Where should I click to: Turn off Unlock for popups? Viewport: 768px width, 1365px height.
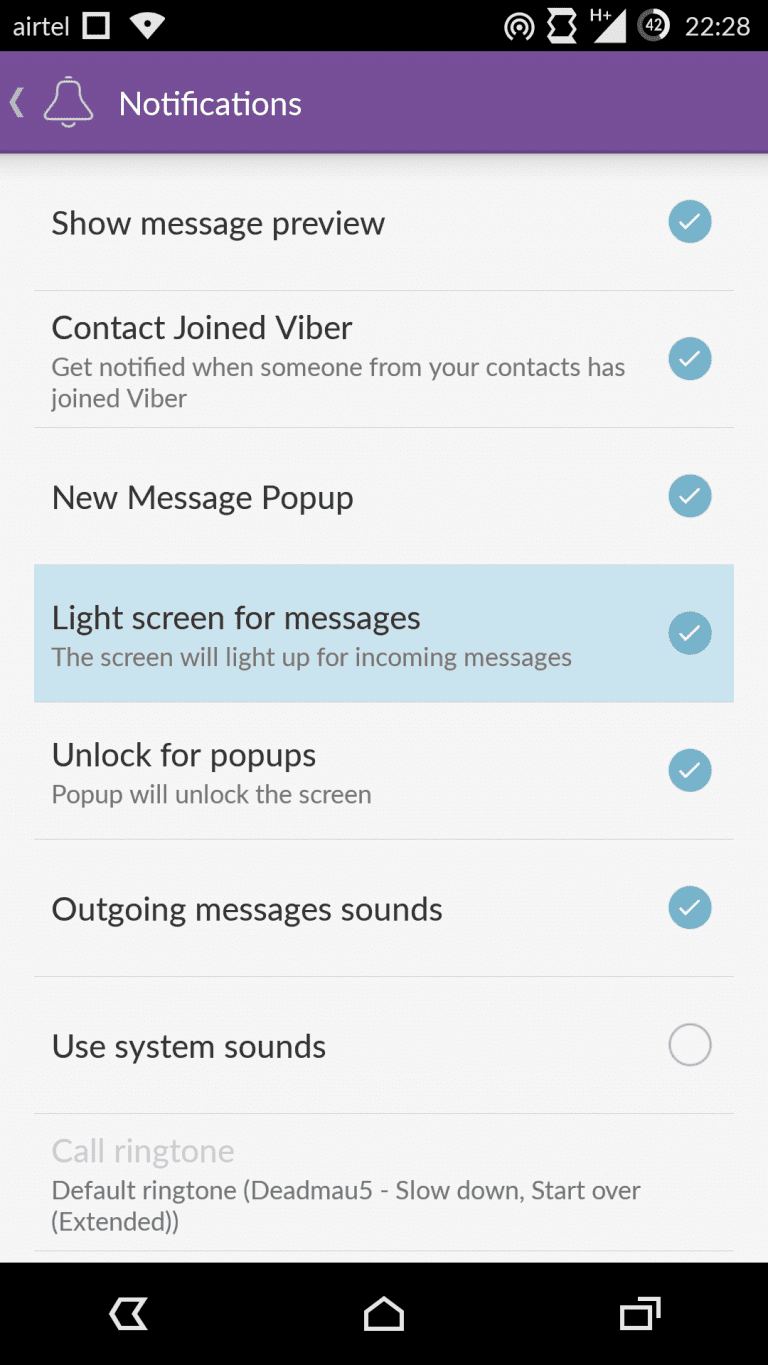click(689, 770)
